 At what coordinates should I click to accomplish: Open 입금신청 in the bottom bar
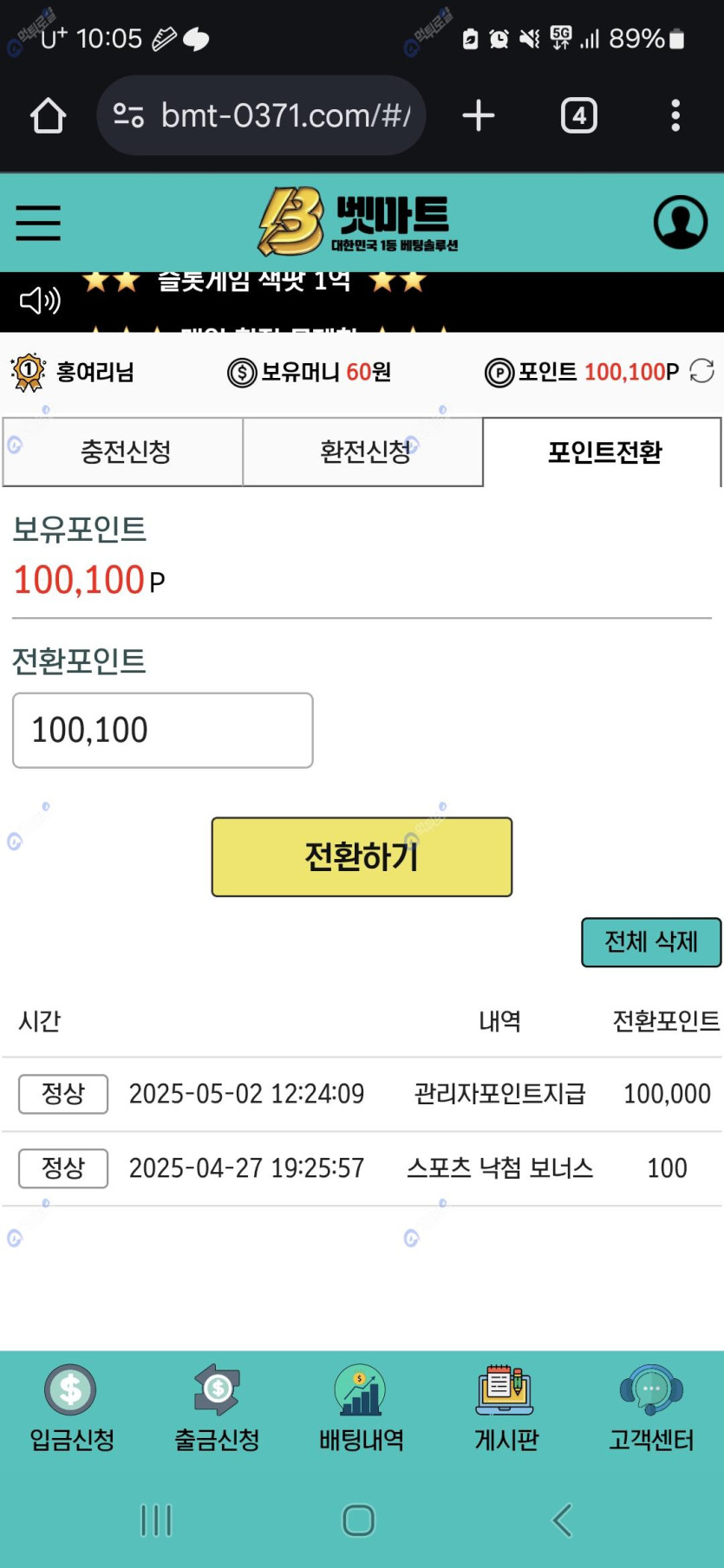[72, 1409]
